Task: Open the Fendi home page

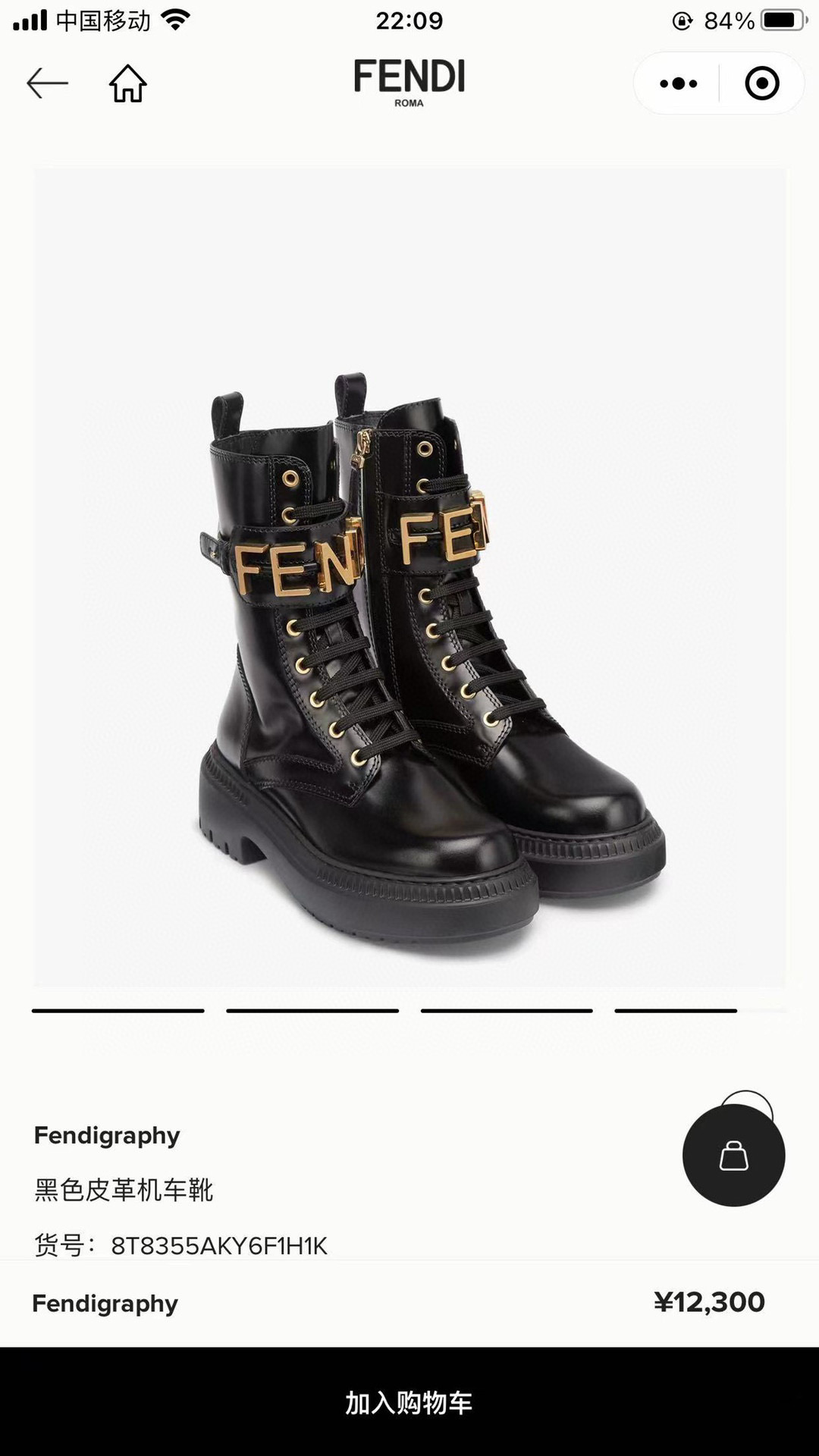Action: coord(127,83)
